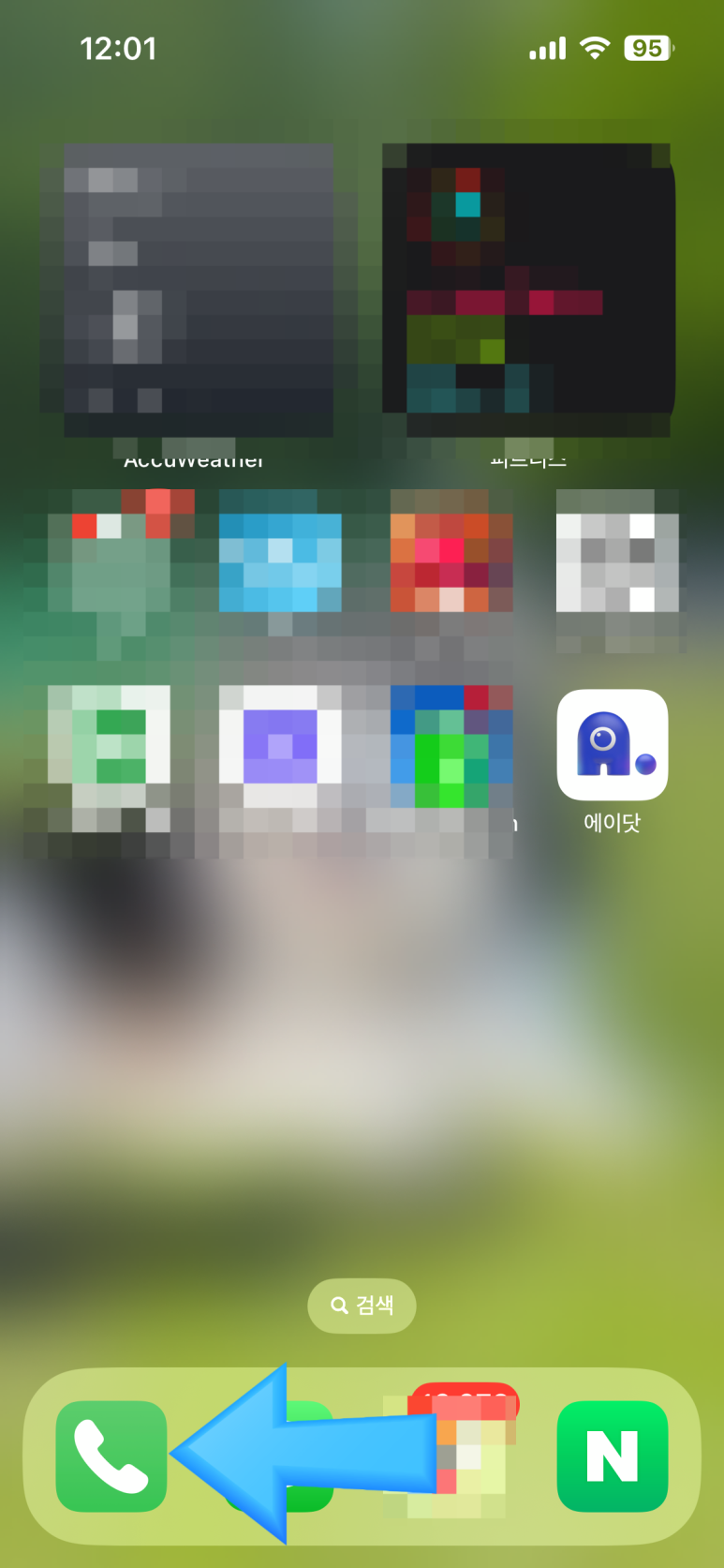Open the Naver app in the dock

[613, 1456]
